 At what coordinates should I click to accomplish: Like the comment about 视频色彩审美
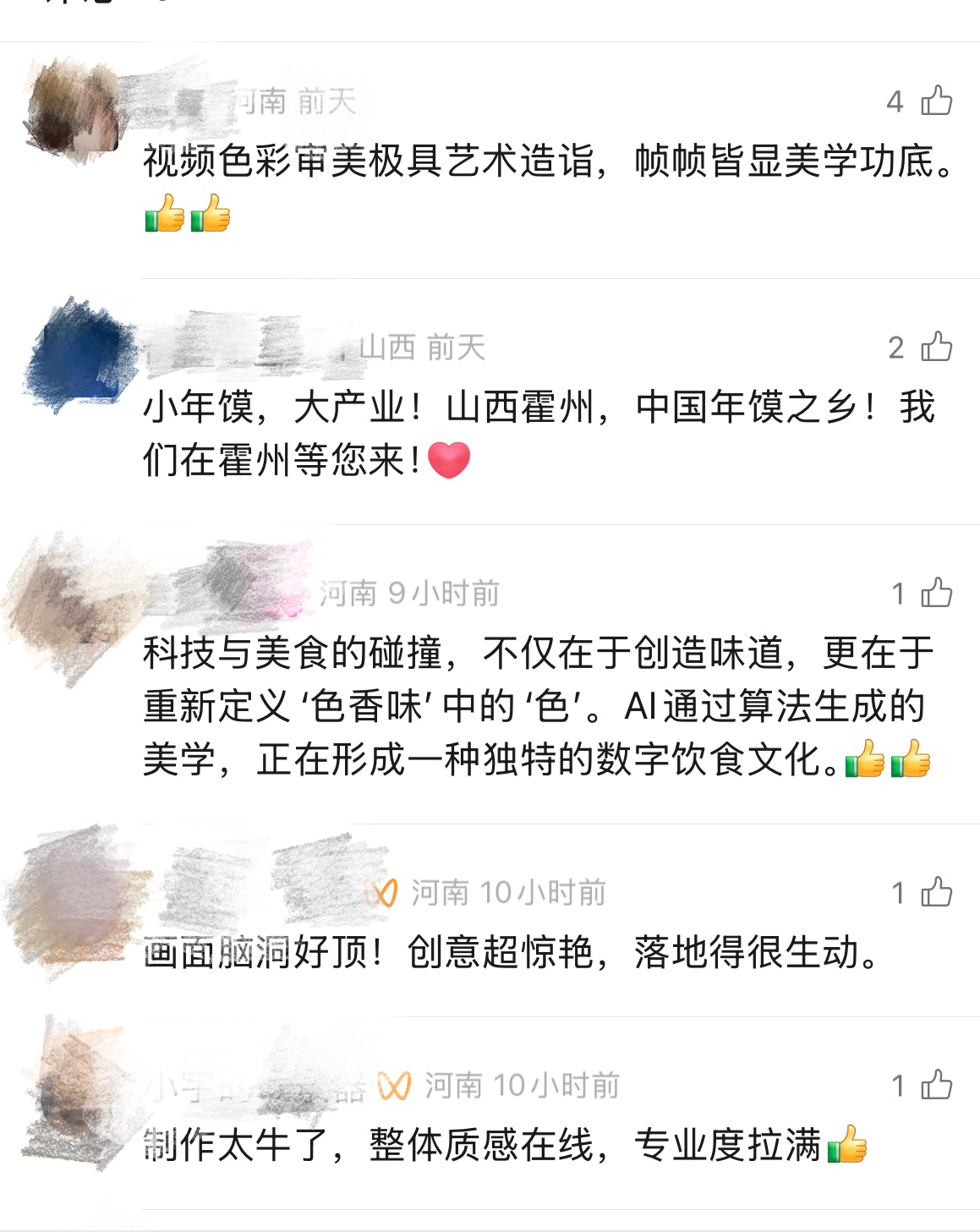click(x=936, y=101)
